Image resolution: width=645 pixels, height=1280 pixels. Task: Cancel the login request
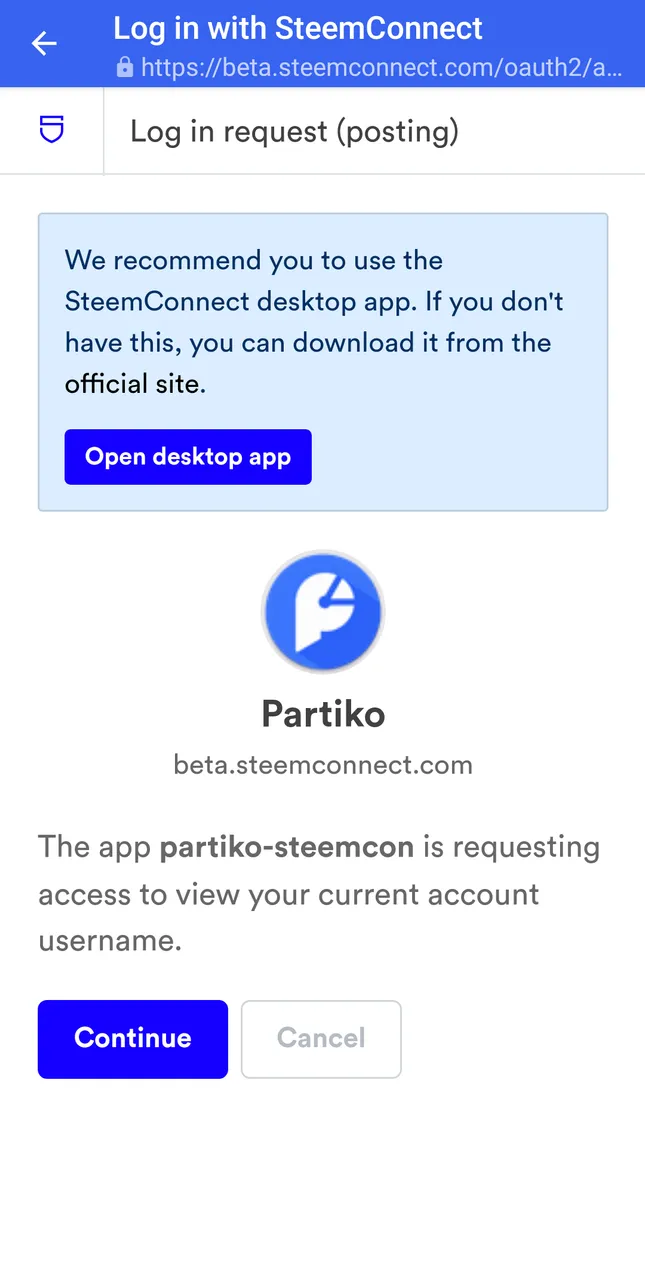click(x=321, y=1039)
